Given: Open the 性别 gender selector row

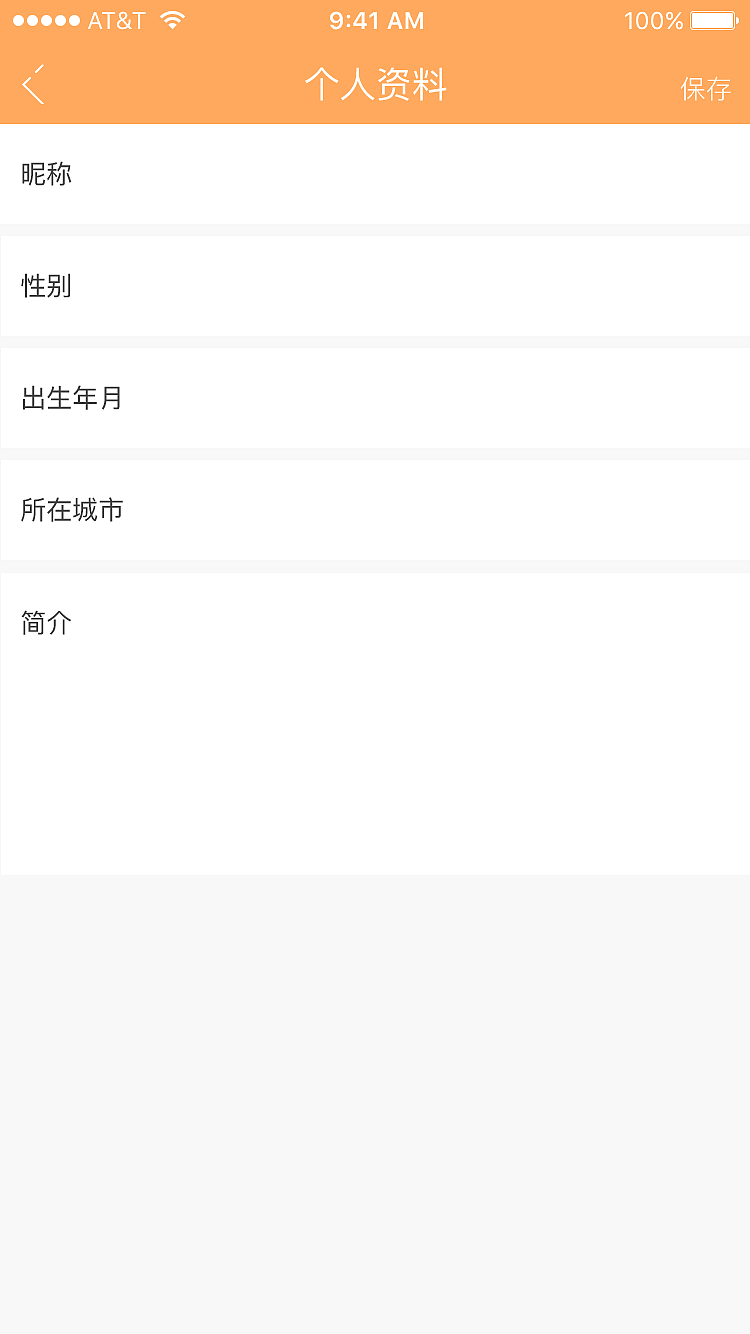Looking at the screenshot, I should (x=375, y=287).
